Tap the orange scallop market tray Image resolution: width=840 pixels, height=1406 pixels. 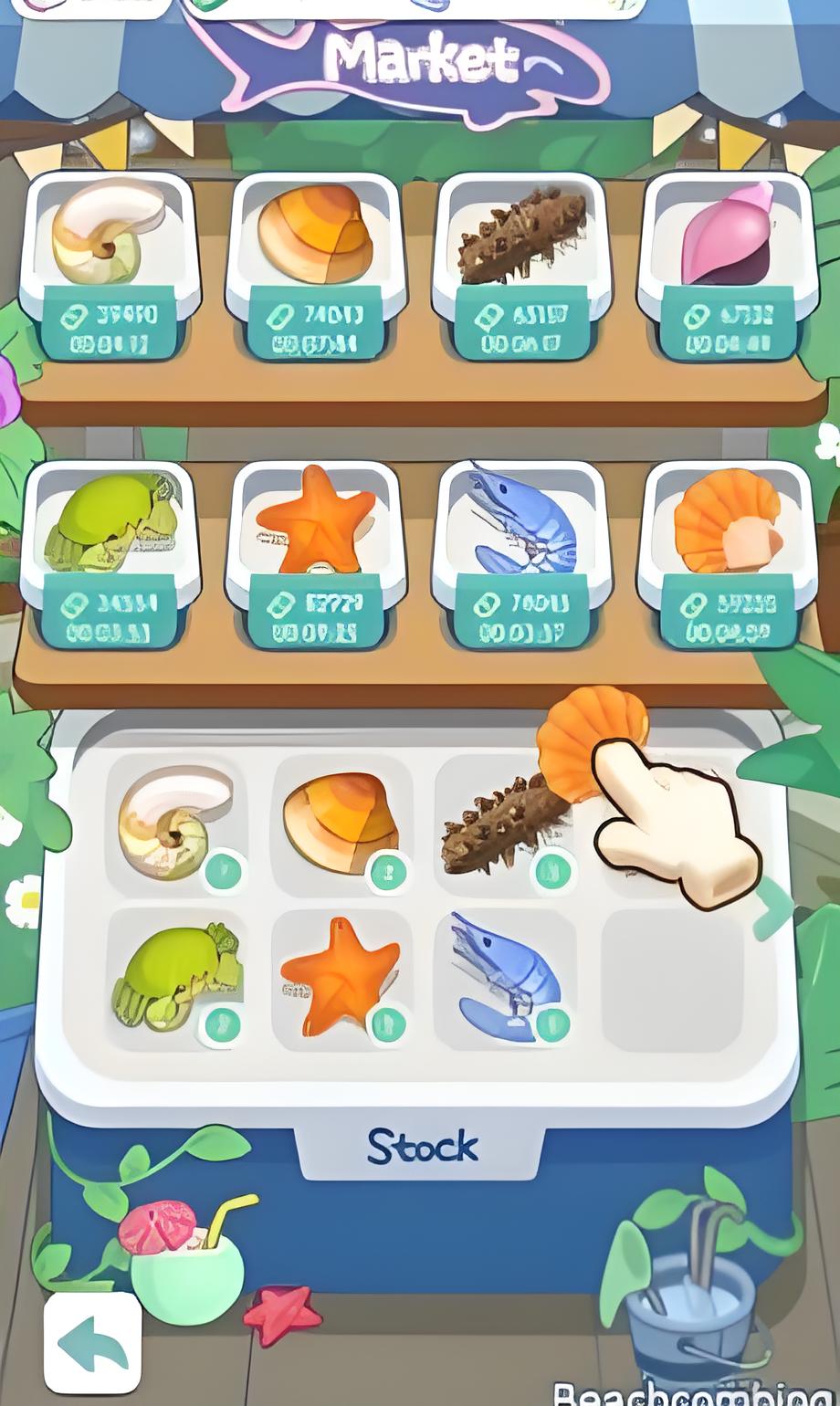(x=727, y=554)
